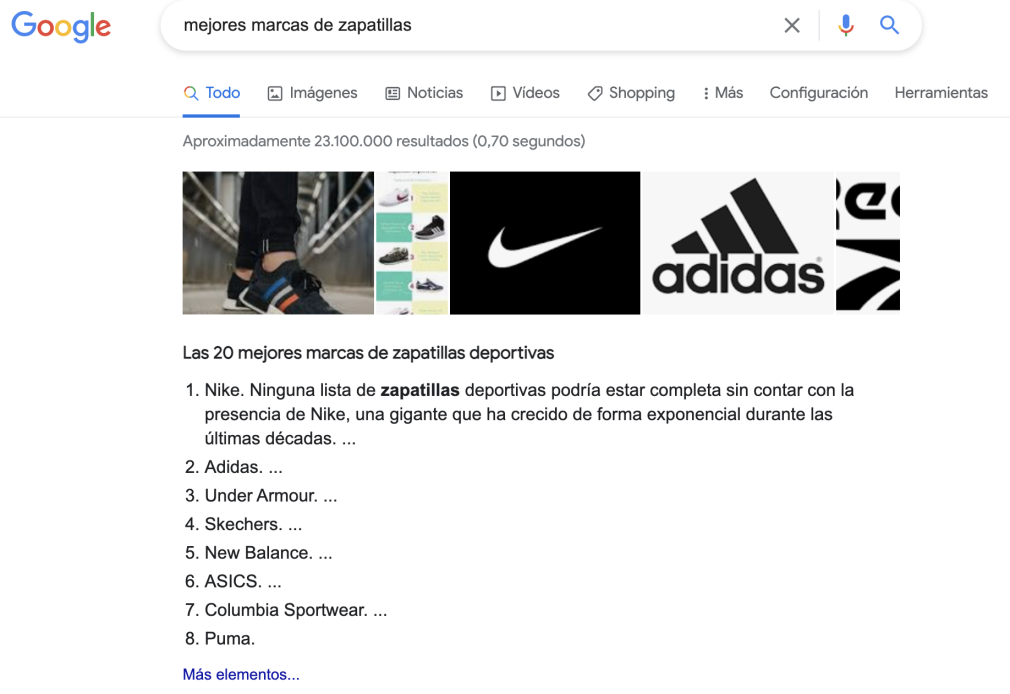Select the Todo results tab
This screenshot has width=1010, height=694.
212,93
